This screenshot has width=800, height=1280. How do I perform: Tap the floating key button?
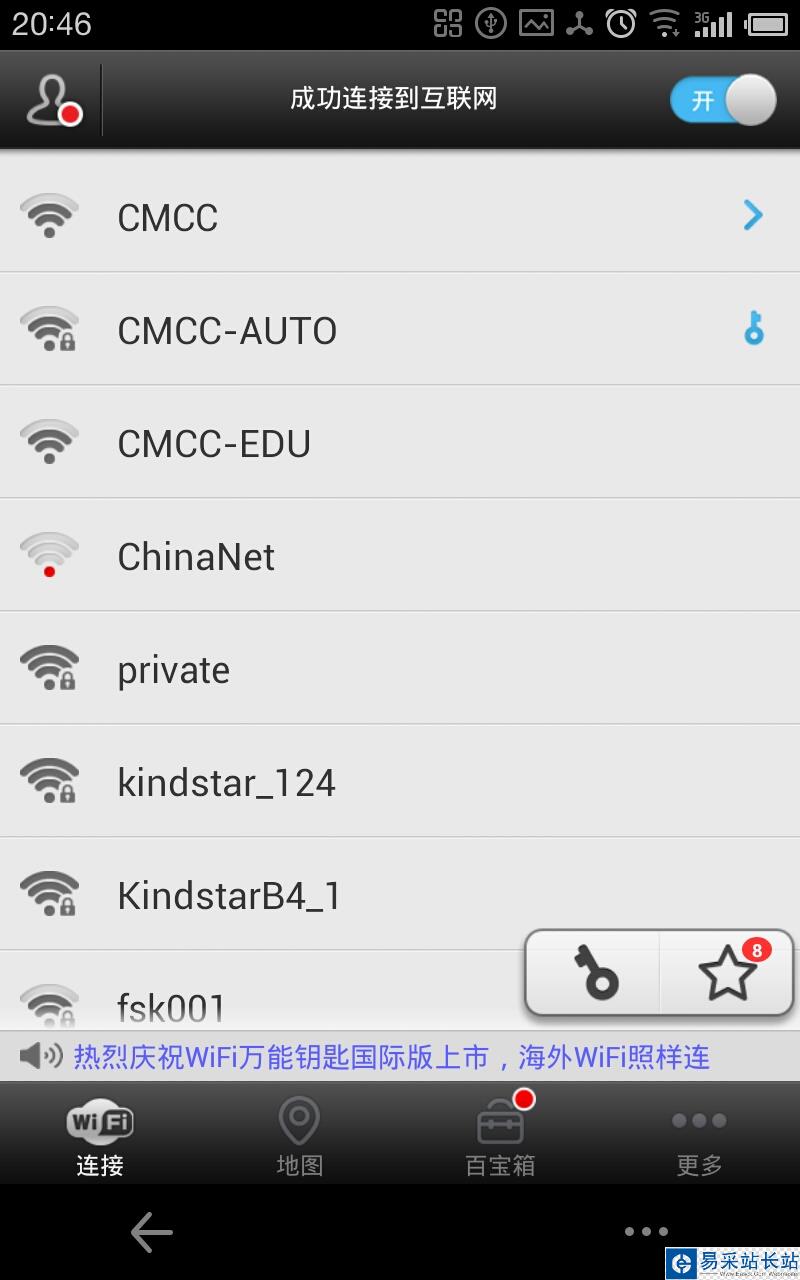[595, 973]
